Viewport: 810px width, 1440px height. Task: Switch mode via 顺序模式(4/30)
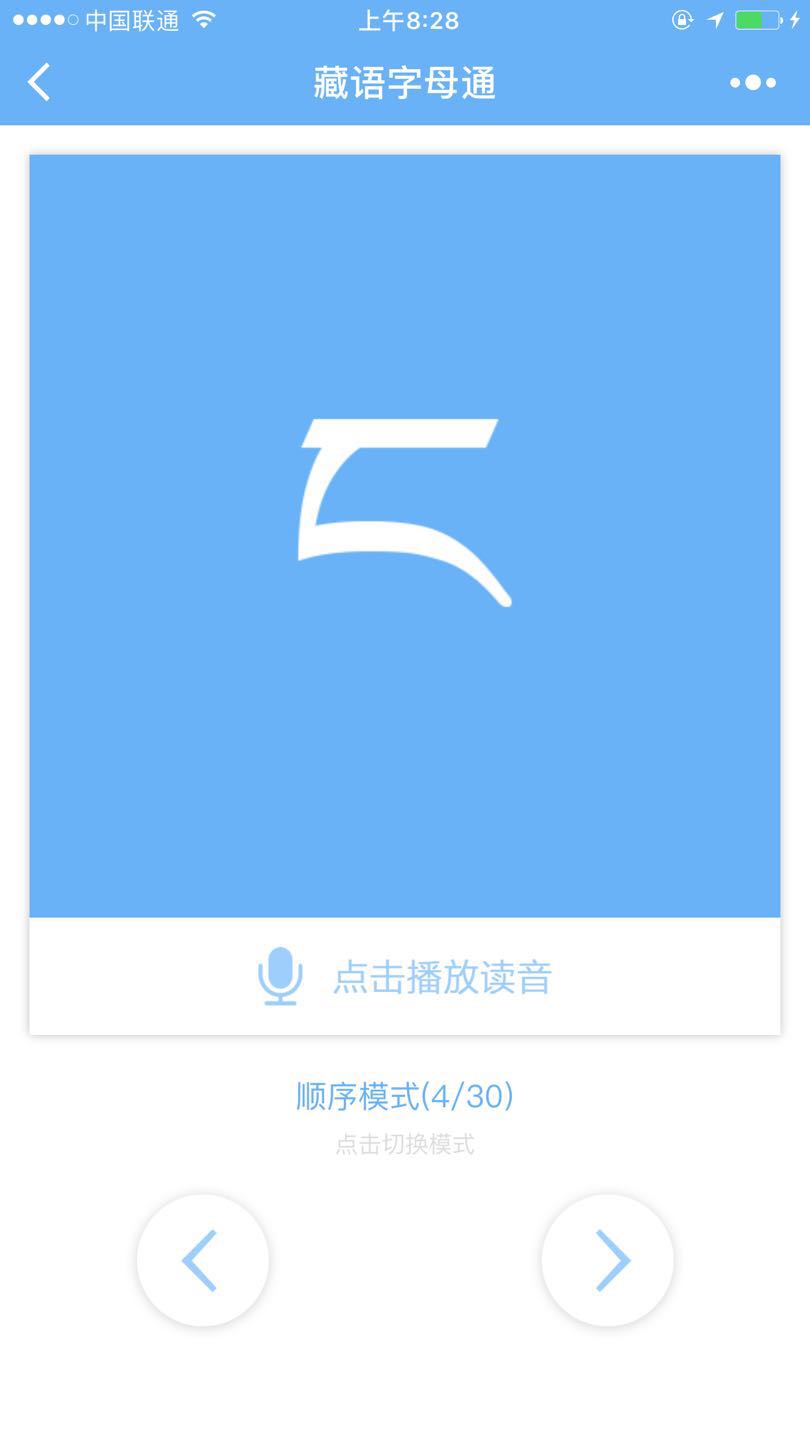pyautogui.click(x=405, y=1096)
